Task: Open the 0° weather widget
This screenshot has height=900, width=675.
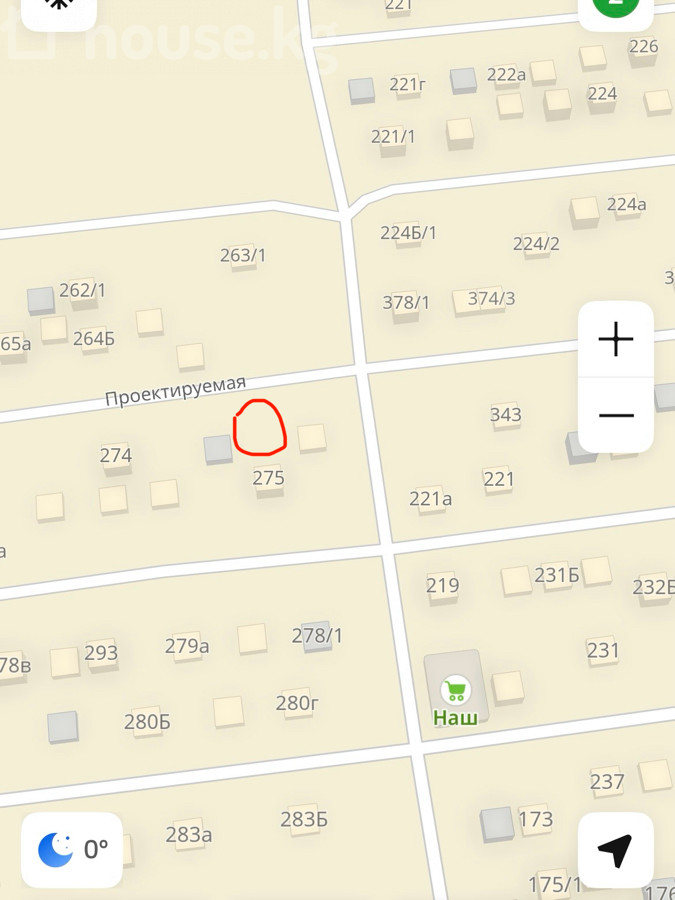Action: pos(72,850)
